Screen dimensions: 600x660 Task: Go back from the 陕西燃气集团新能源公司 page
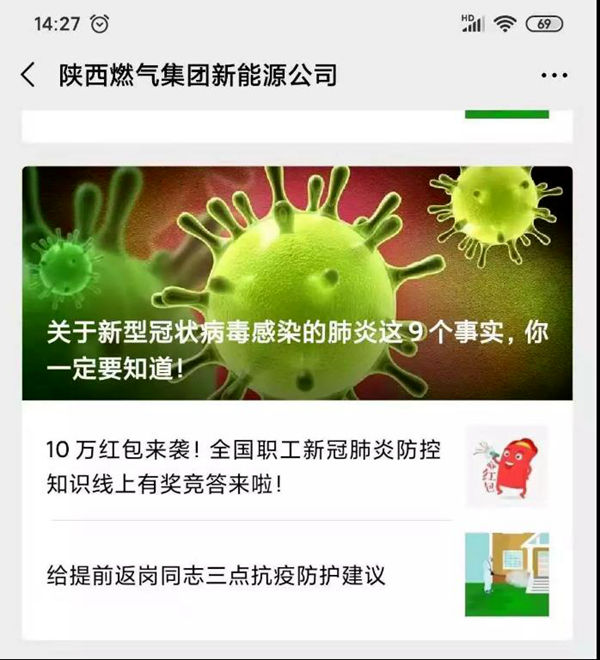click(28, 75)
